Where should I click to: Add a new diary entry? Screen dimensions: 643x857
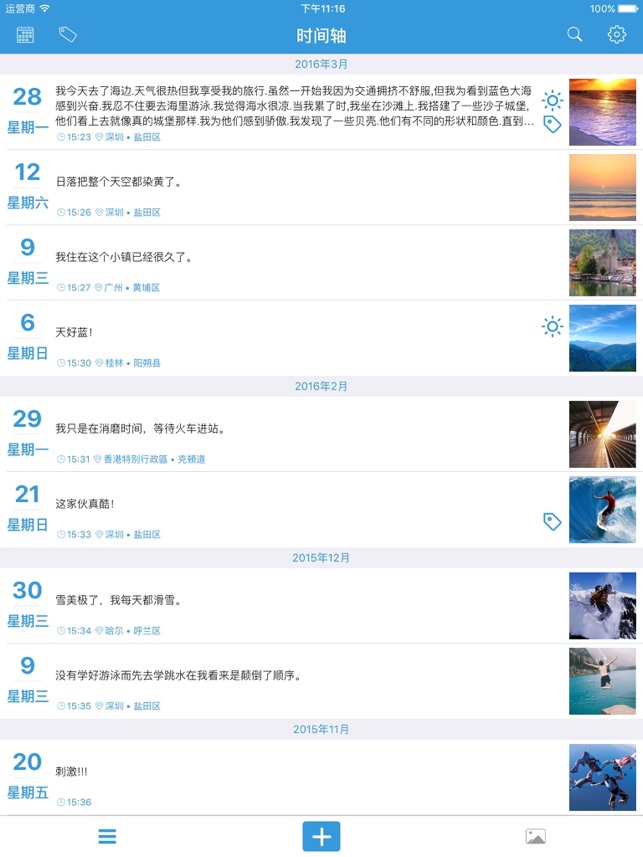(x=321, y=836)
